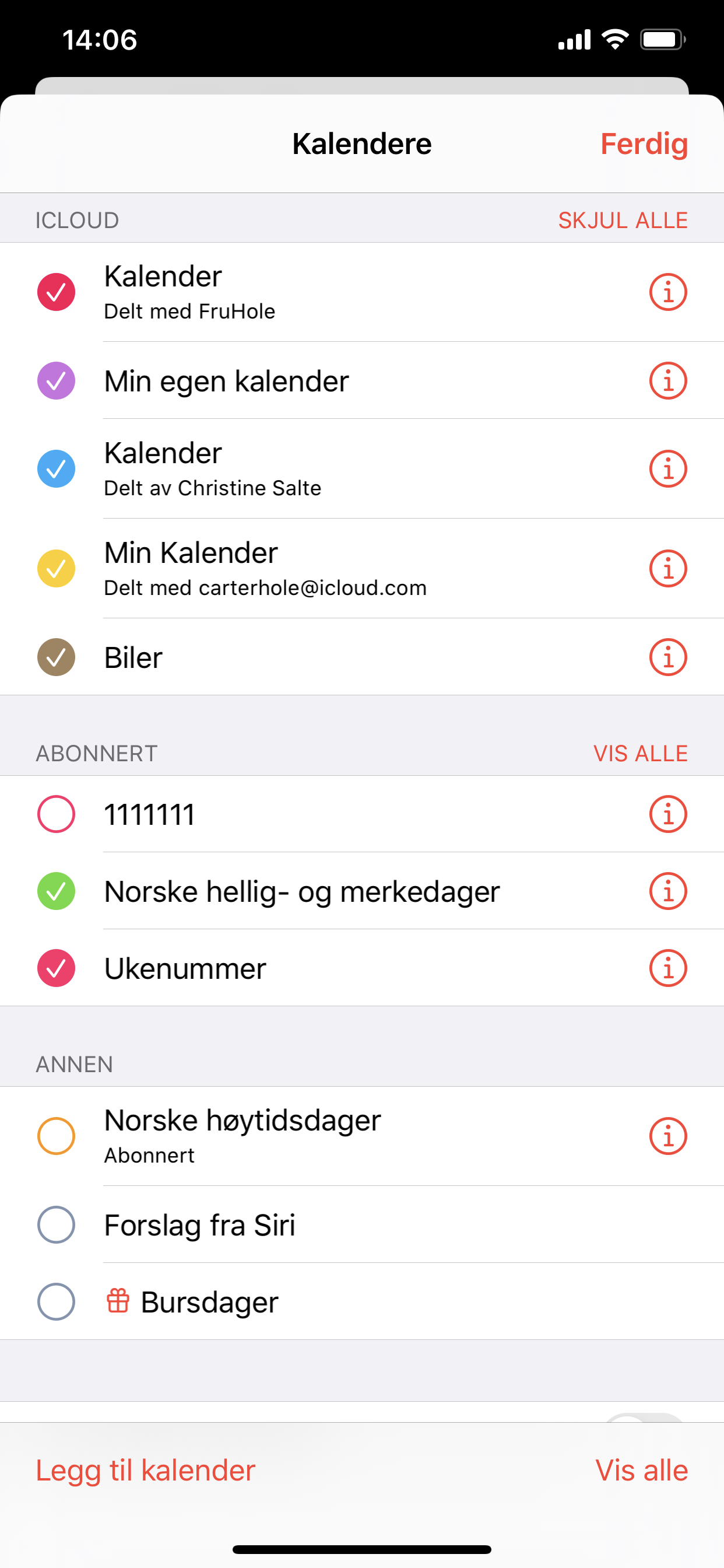Enable the 1111111 subscribed calendar
Screen dimensions: 724x1568
[x=56, y=814]
